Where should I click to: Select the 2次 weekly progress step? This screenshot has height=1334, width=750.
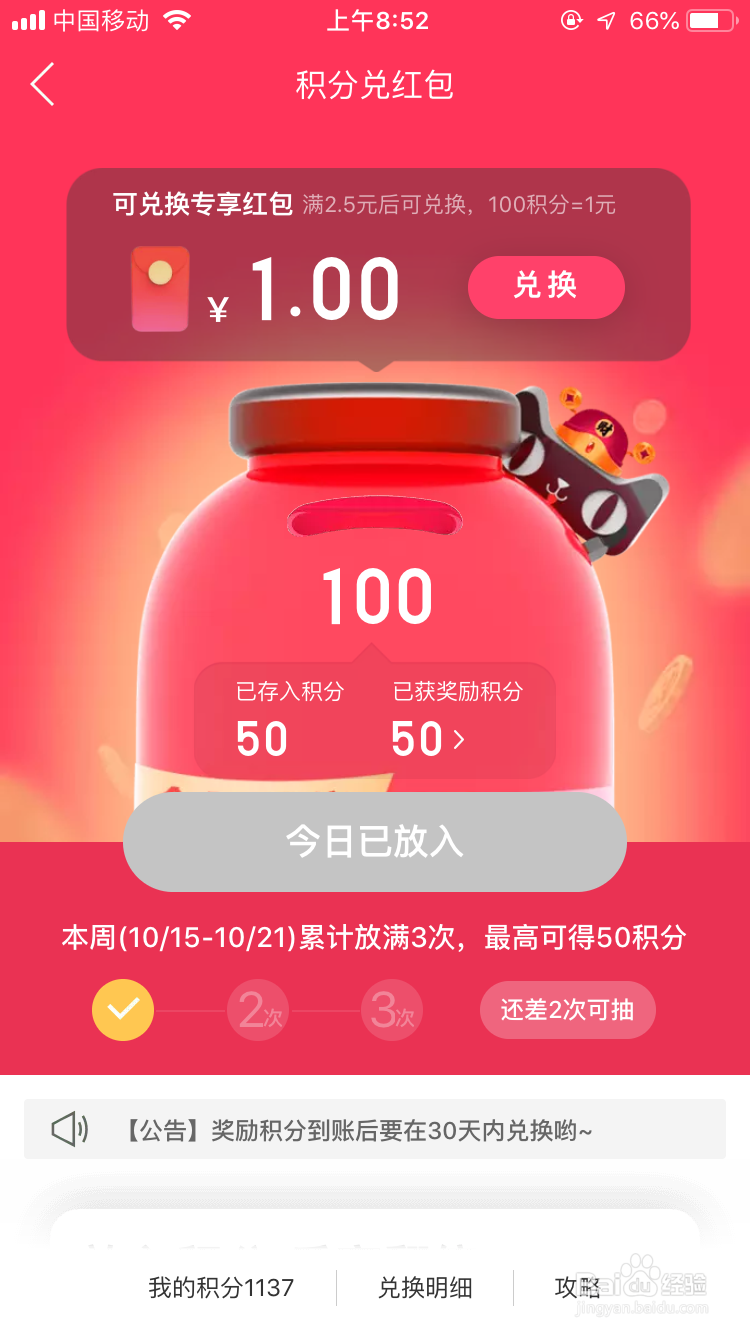pos(257,1010)
